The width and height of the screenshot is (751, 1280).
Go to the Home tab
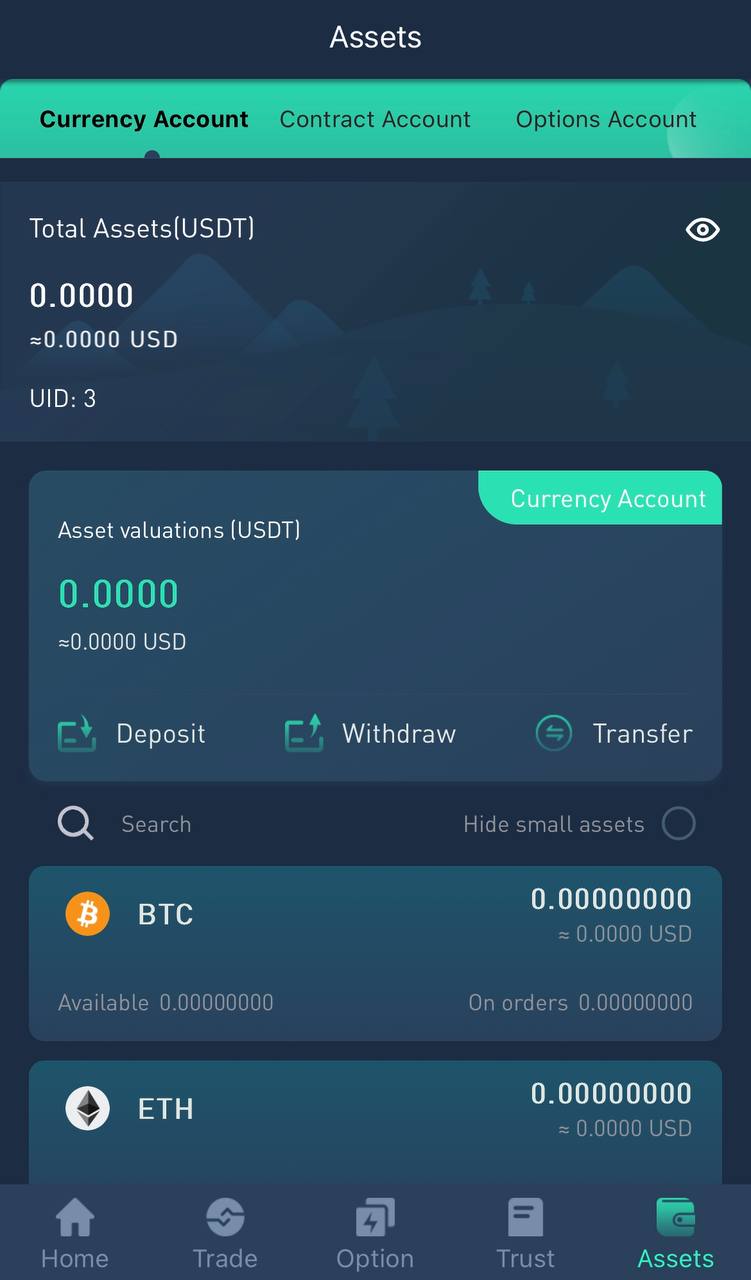click(x=75, y=1234)
